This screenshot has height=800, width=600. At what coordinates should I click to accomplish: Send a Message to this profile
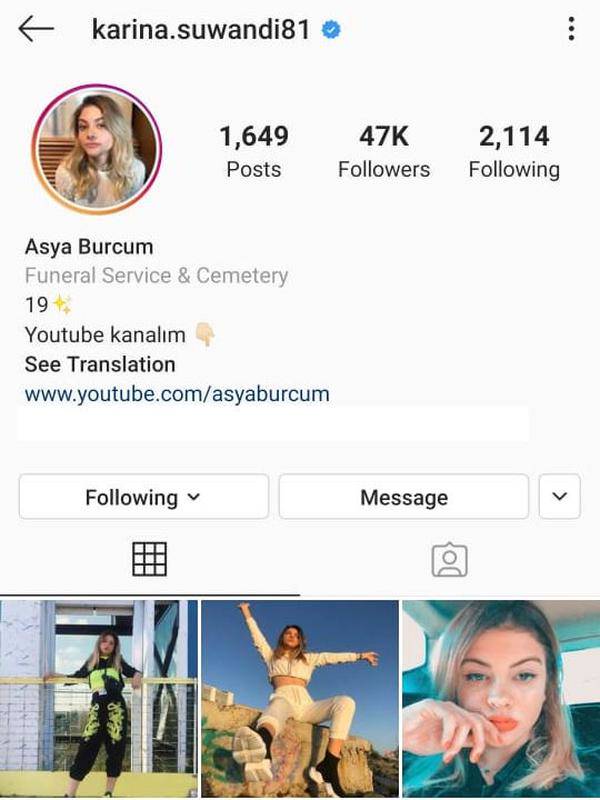point(403,497)
